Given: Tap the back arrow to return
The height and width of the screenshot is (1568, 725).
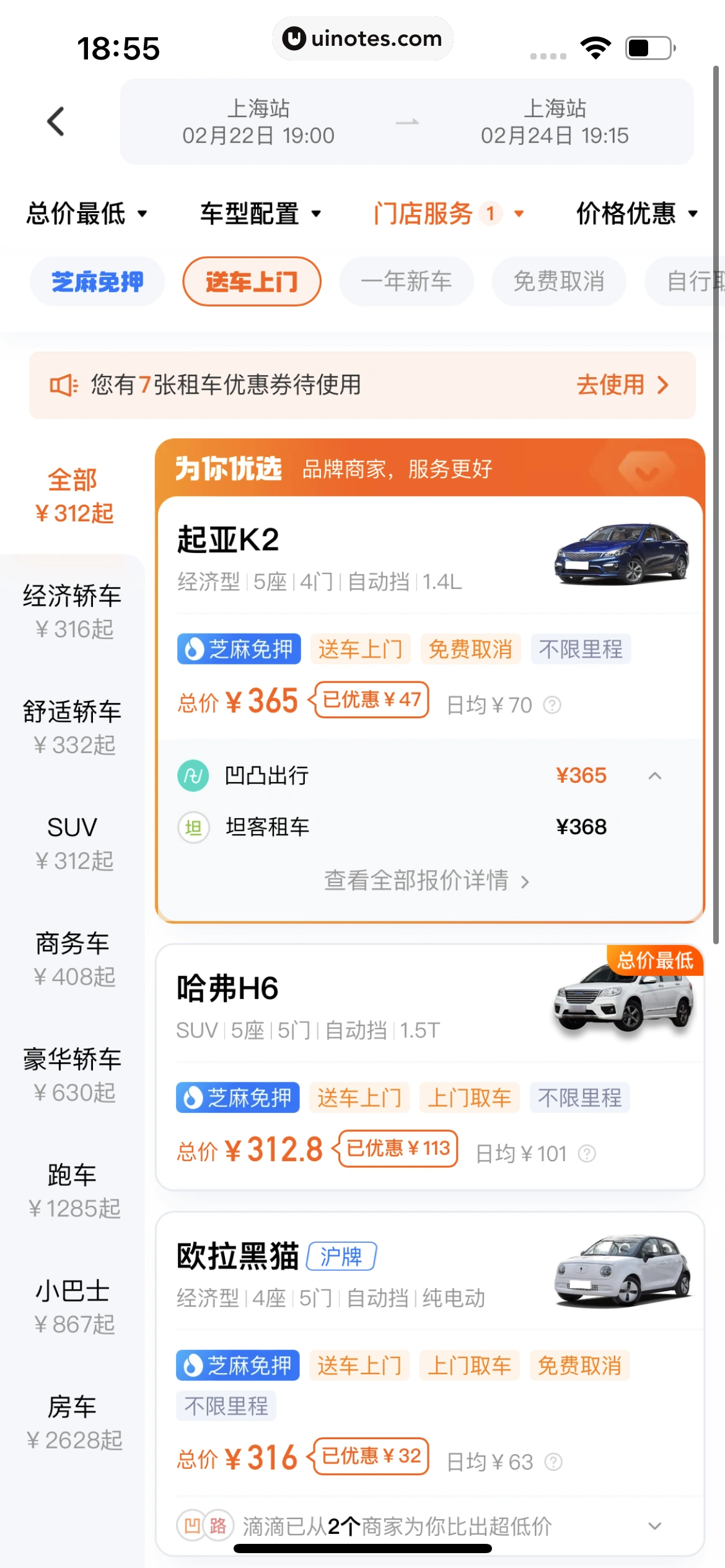Looking at the screenshot, I should pos(56,120).
